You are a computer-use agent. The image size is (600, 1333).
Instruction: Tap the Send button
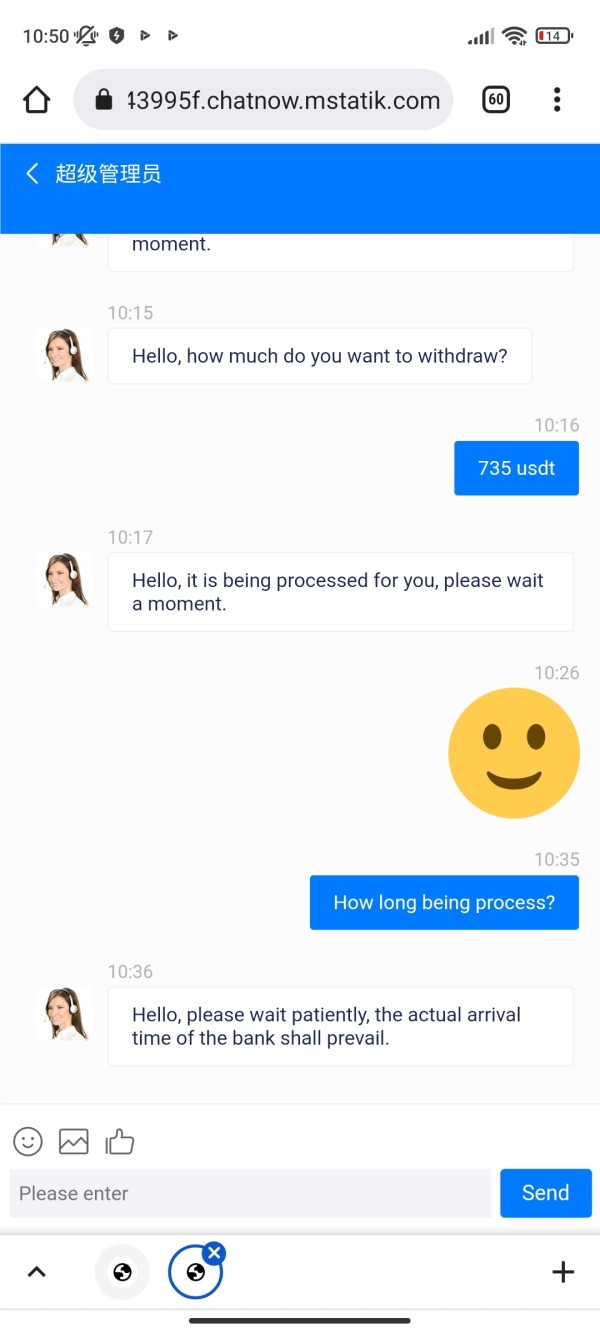coord(546,1193)
